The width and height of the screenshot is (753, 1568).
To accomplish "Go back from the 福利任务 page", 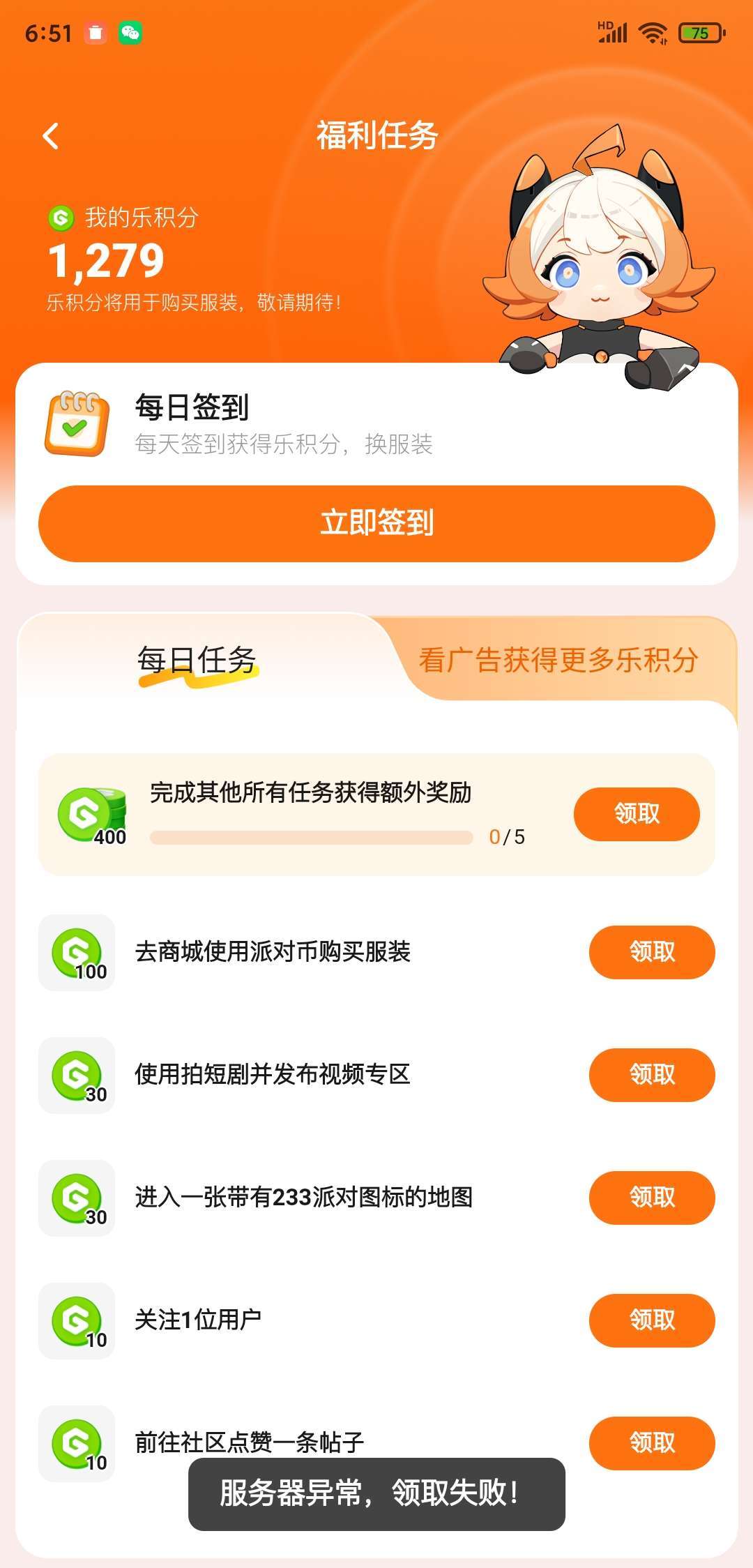I will tap(51, 136).
